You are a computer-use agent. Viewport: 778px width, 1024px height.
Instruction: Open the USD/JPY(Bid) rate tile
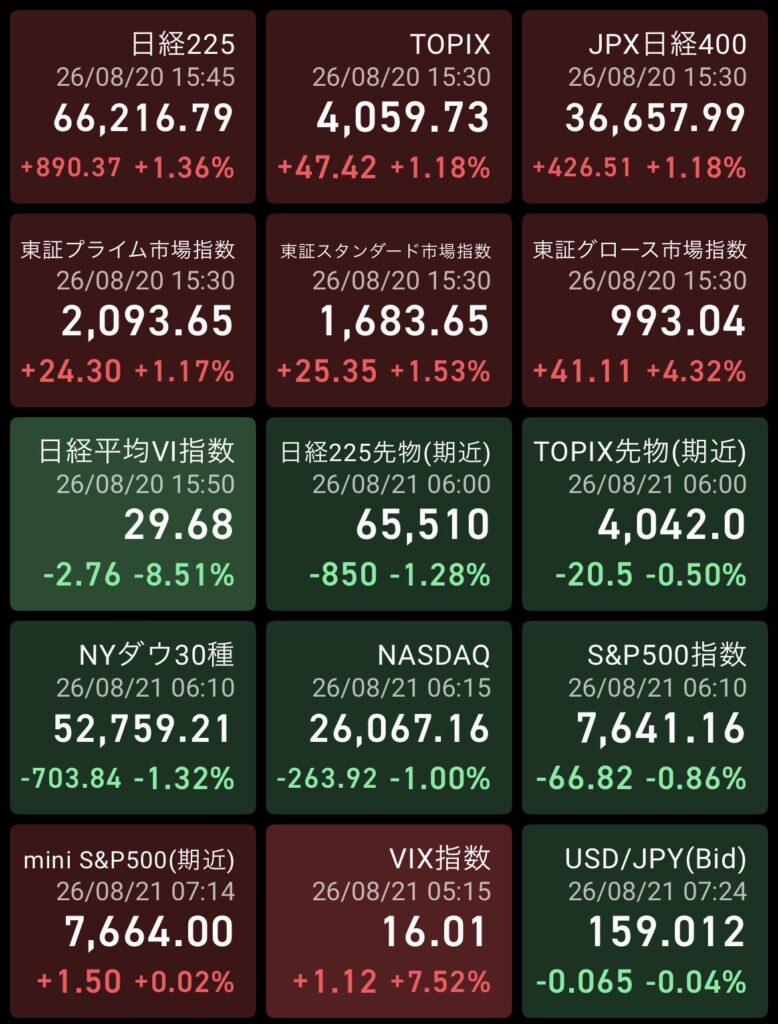tap(645, 921)
